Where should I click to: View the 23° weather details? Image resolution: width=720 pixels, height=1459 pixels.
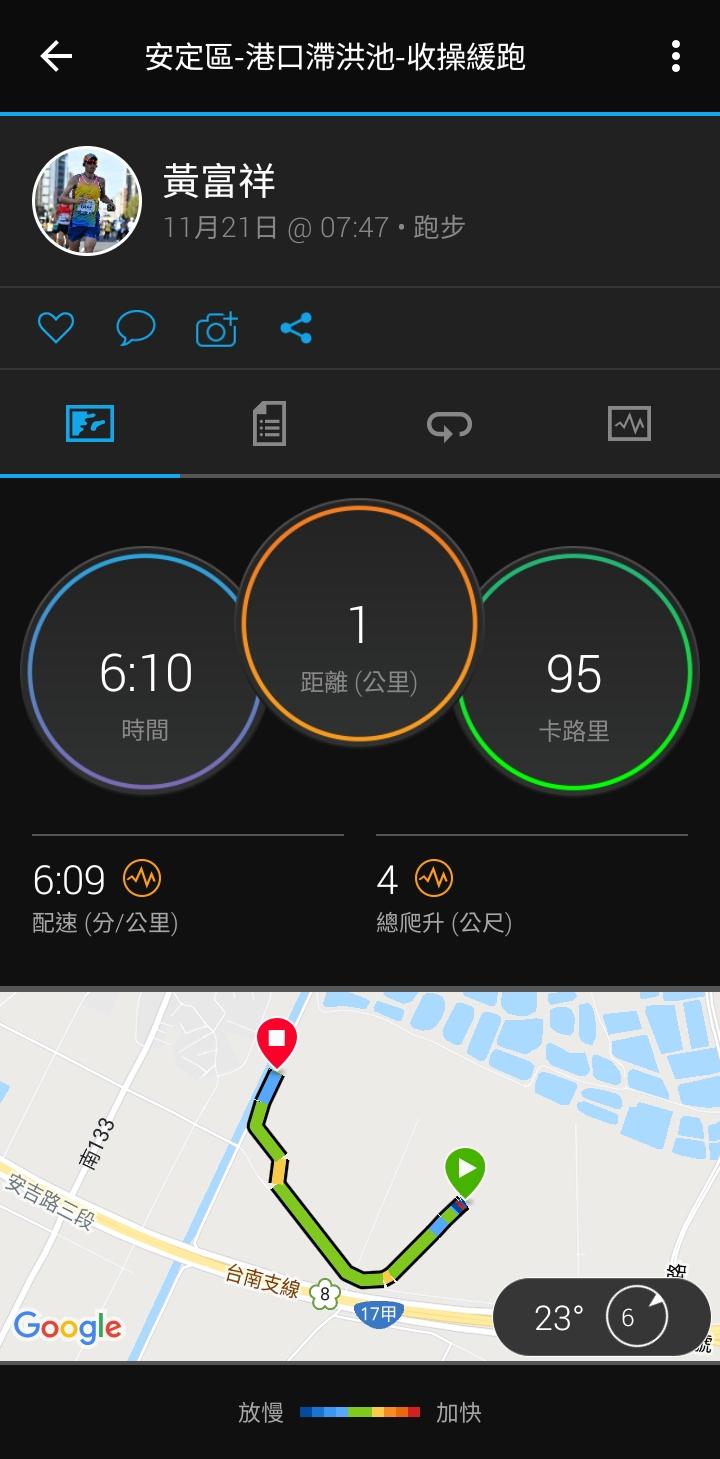coord(601,1317)
